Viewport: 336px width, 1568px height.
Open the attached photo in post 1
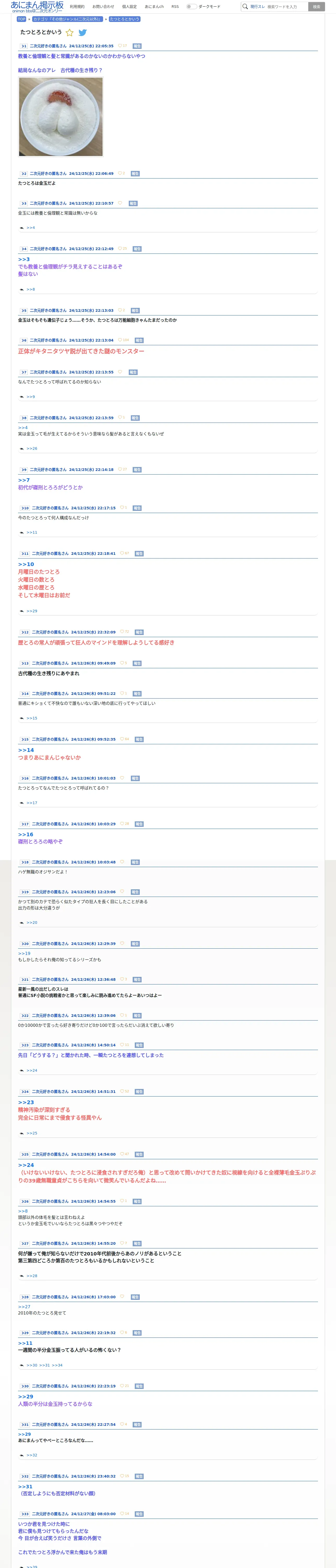(60, 117)
